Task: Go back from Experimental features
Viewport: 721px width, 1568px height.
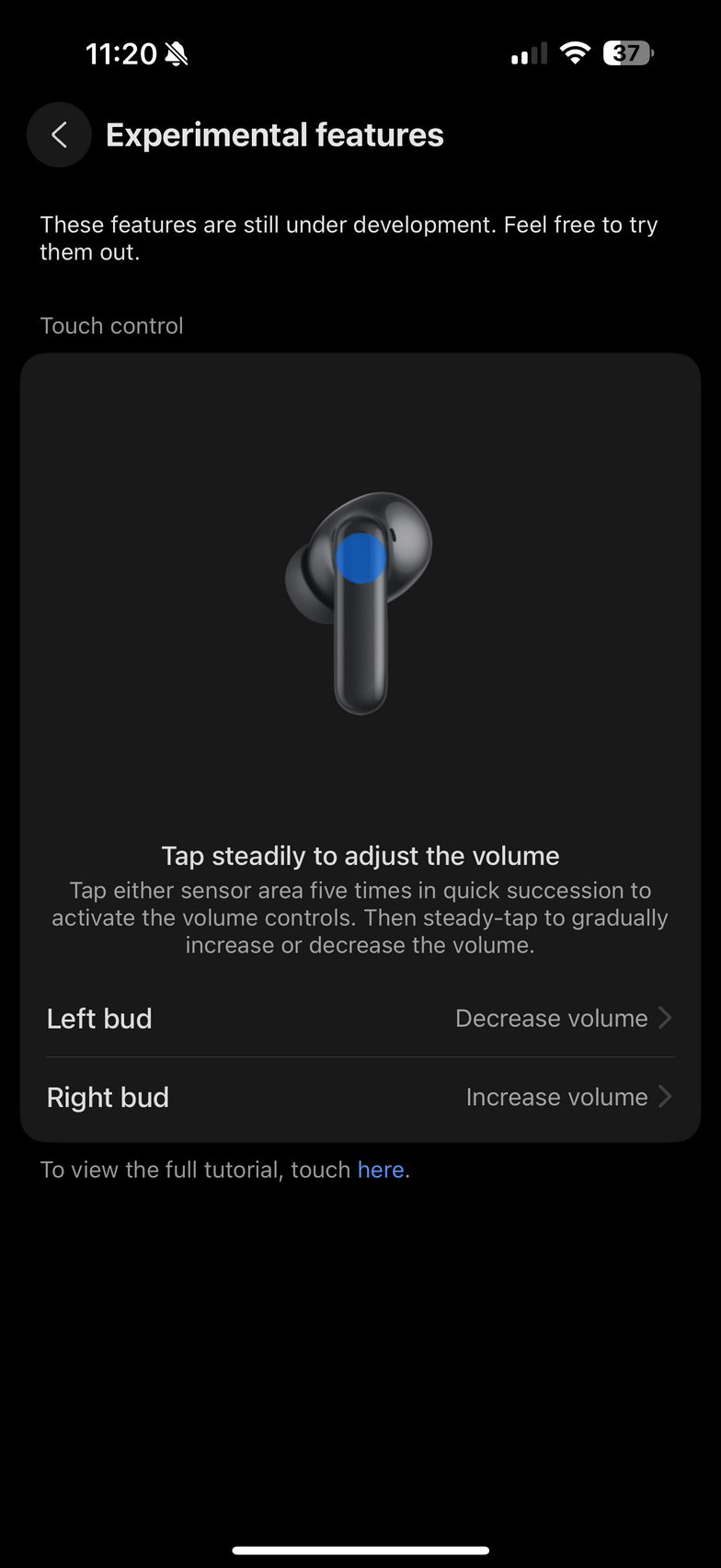Action: 59,135
